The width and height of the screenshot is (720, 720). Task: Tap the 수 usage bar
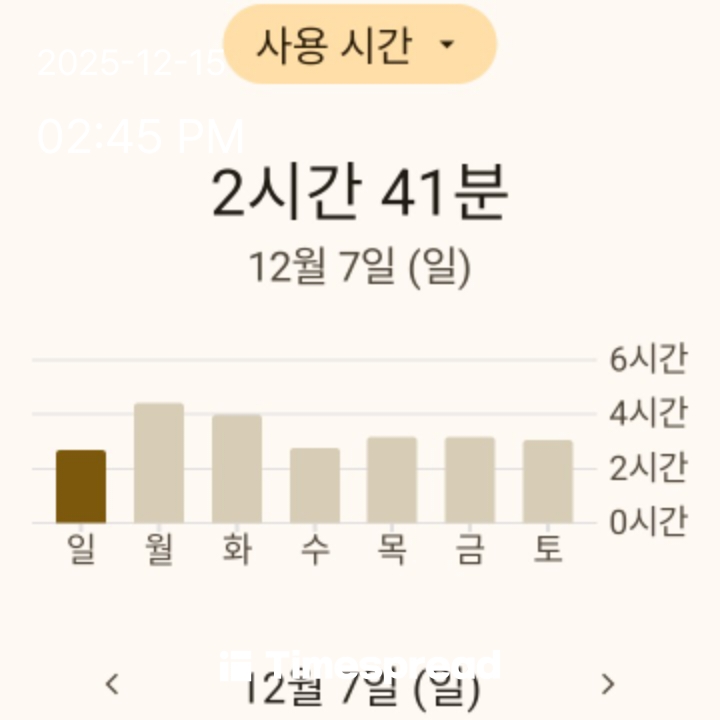315,485
